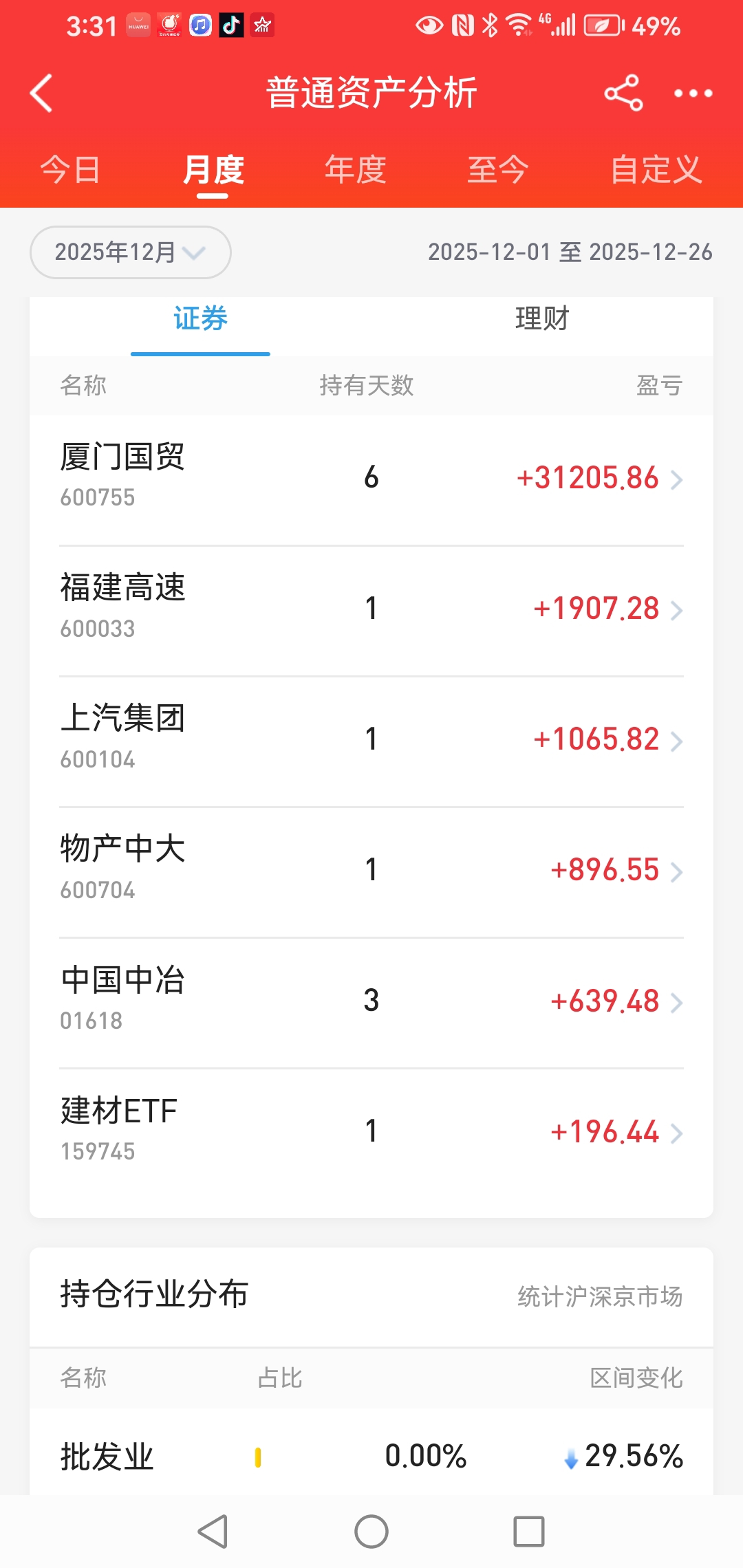The height and width of the screenshot is (1568, 743).
Task: Go back using the top-left arrow
Action: (41, 93)
